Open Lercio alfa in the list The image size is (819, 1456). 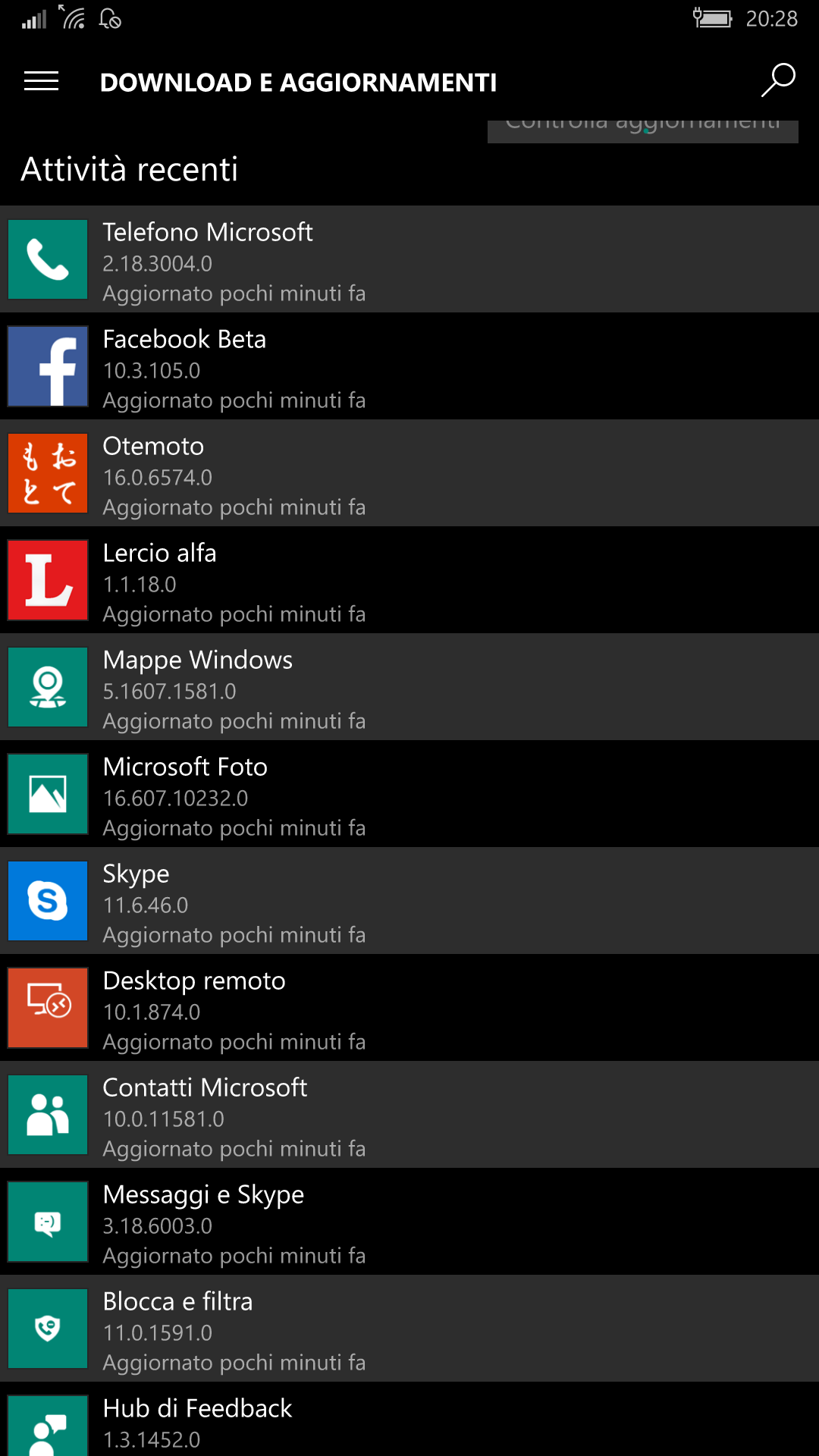coord(409,580)
